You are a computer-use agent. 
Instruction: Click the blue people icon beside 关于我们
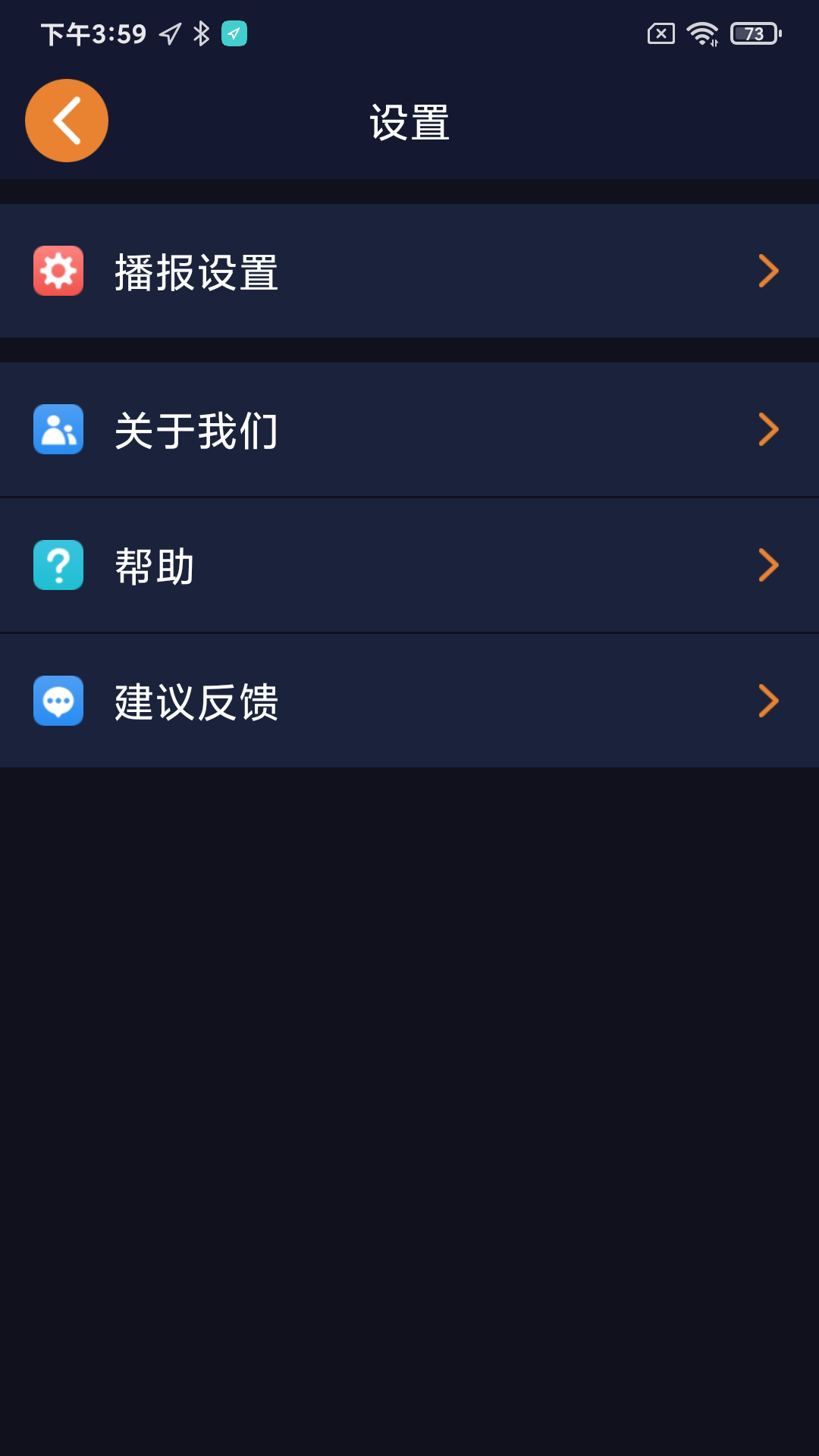pyautogui.click(x=58, y=429)
